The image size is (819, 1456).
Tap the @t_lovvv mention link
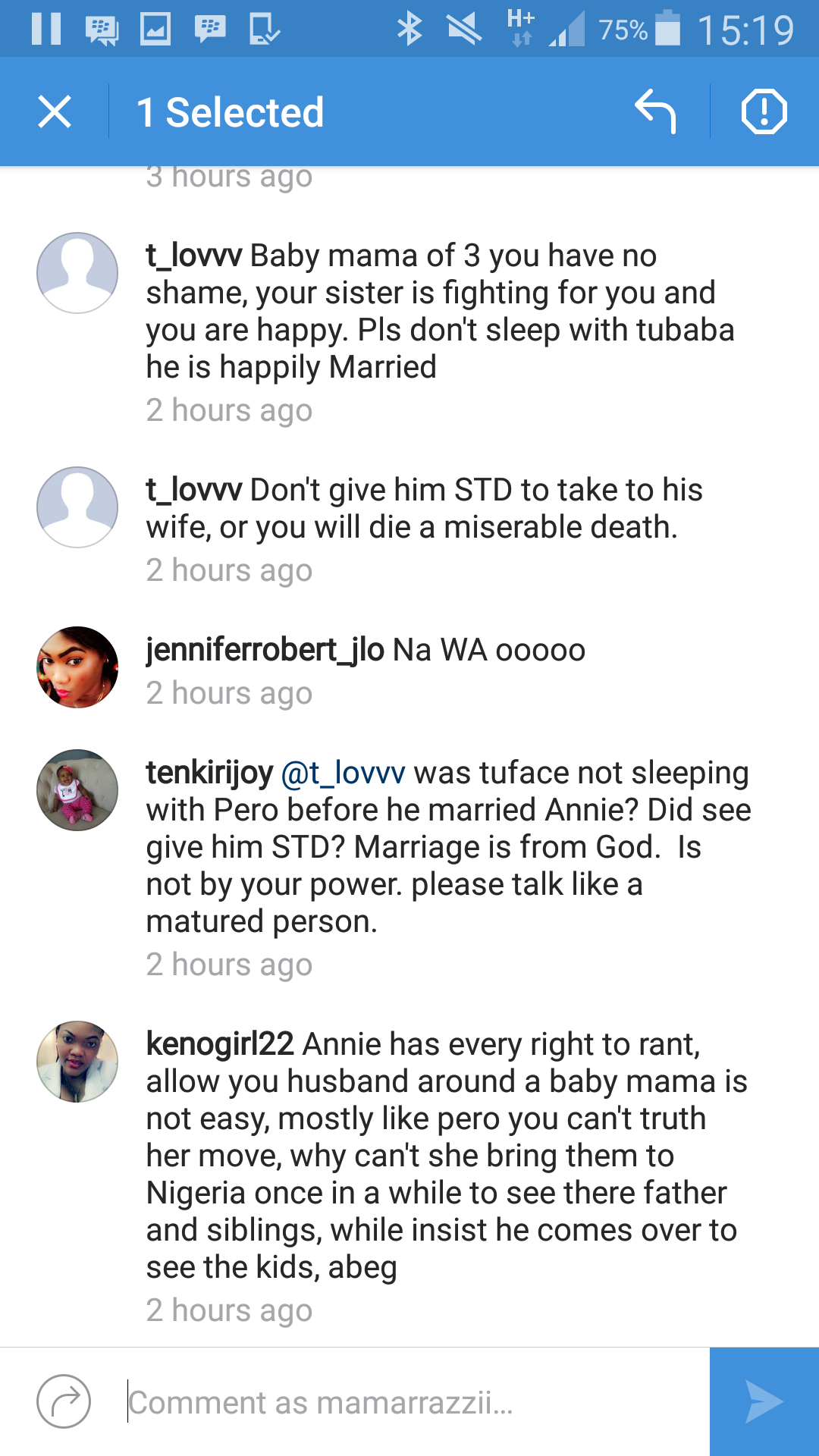(343, 773)
